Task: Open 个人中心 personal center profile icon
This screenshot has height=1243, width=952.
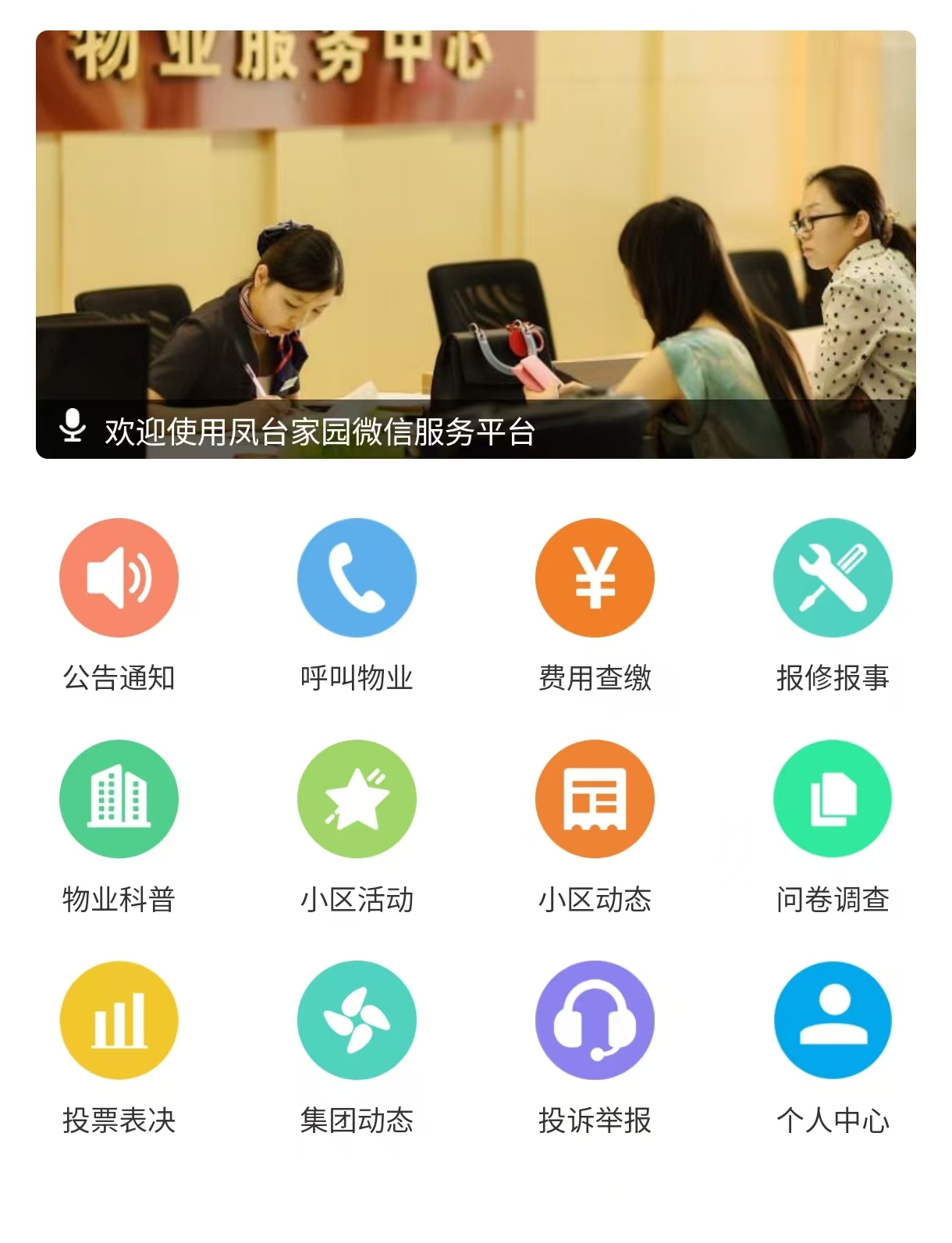Action: click(x=833, y=1019)
